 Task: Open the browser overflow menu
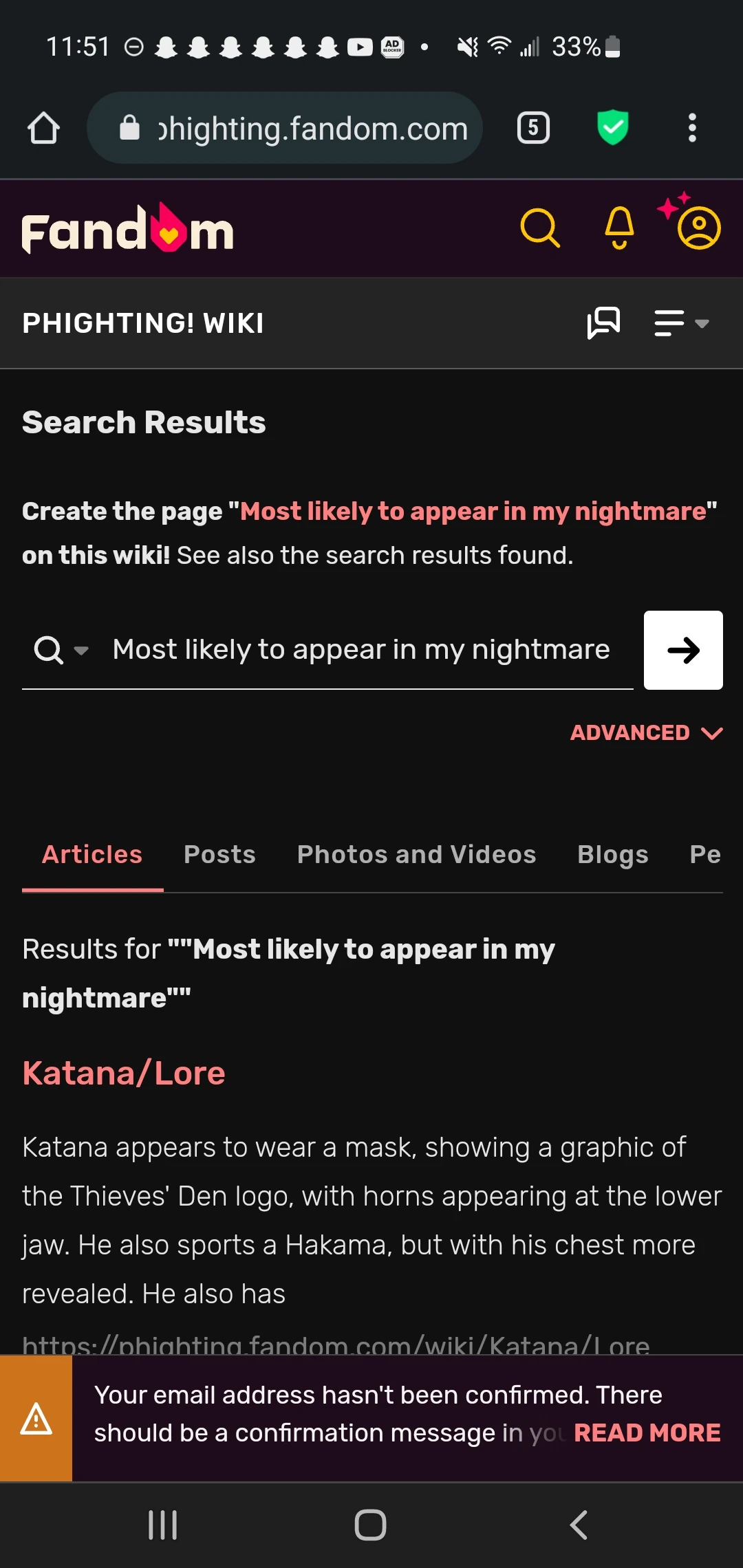coord(692,128)
